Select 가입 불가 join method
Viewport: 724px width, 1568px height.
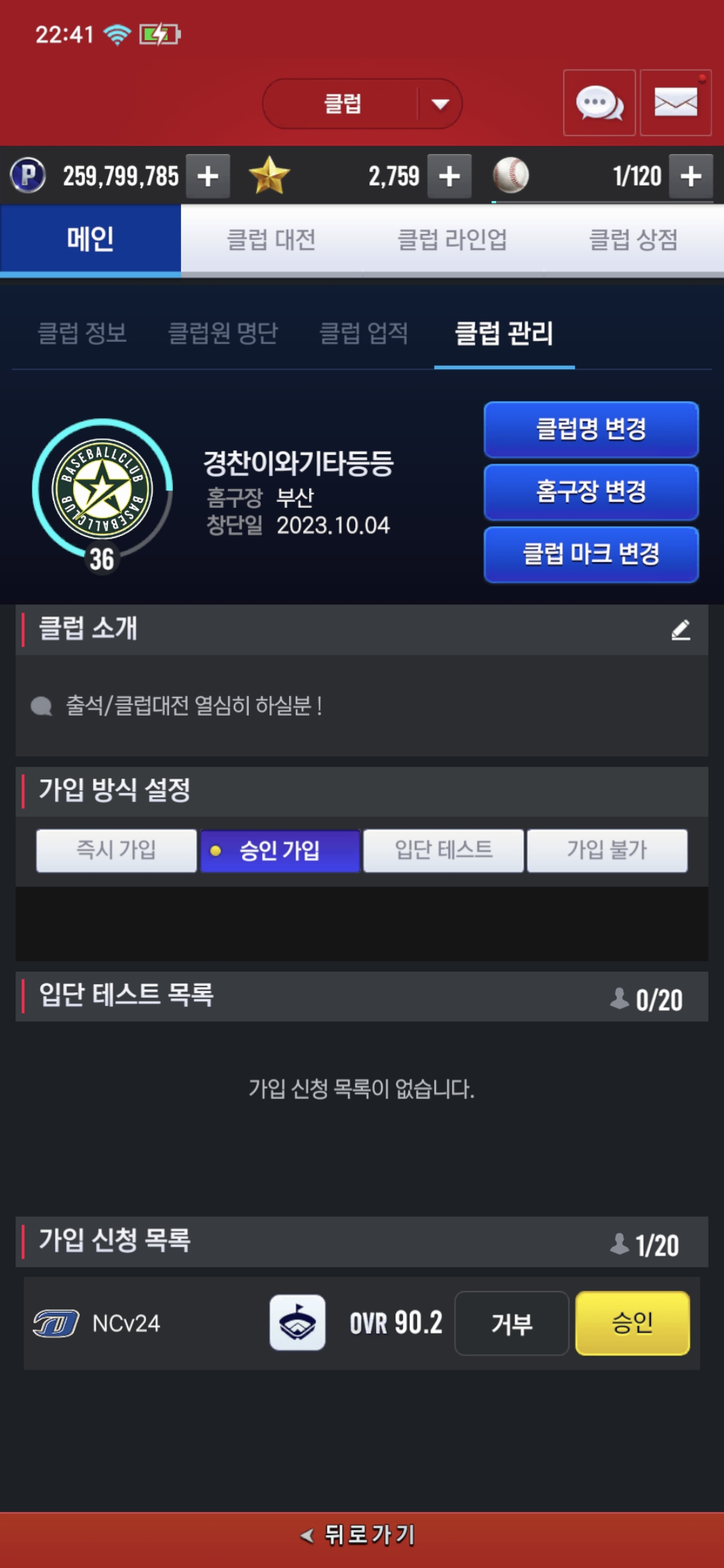[607, 850]
